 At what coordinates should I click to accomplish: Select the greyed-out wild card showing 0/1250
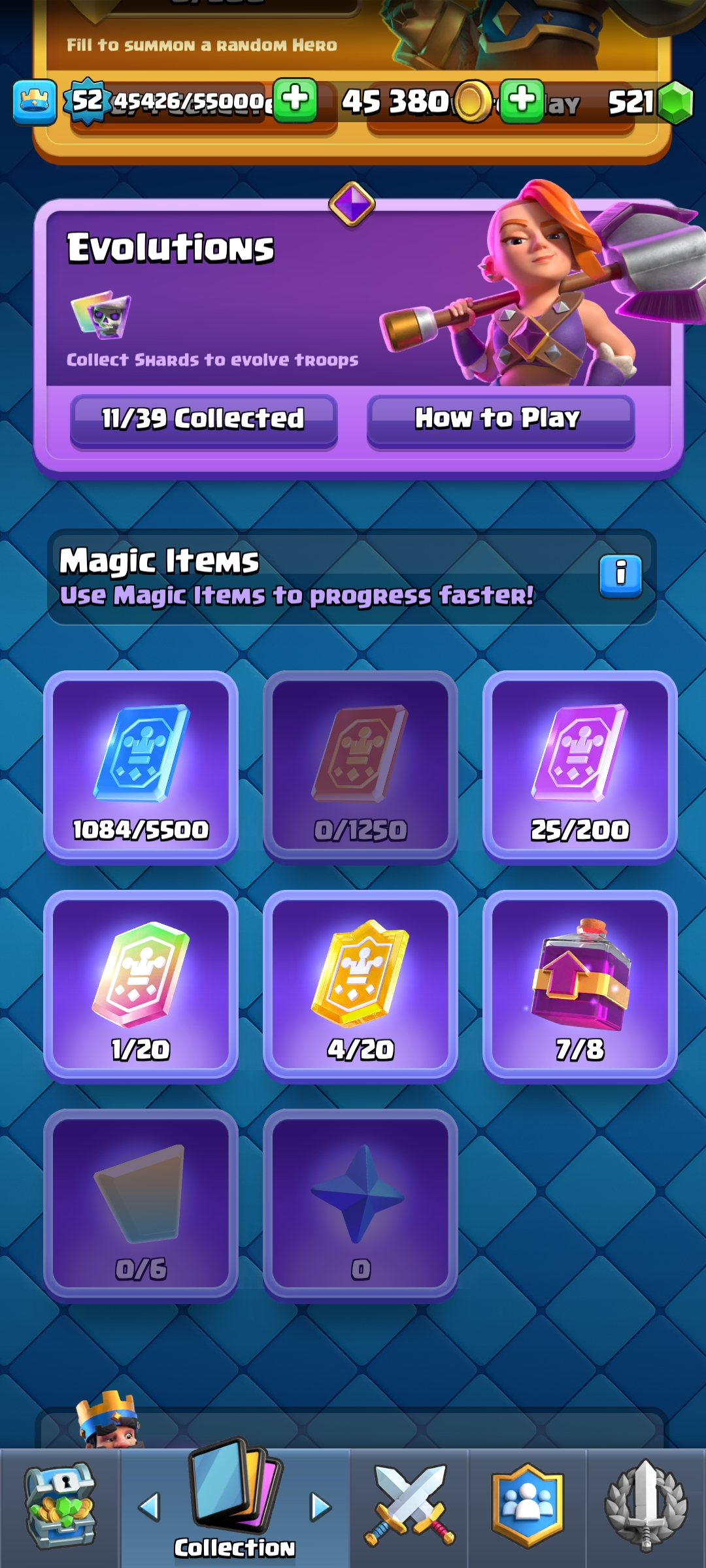(x=360, y=766)
